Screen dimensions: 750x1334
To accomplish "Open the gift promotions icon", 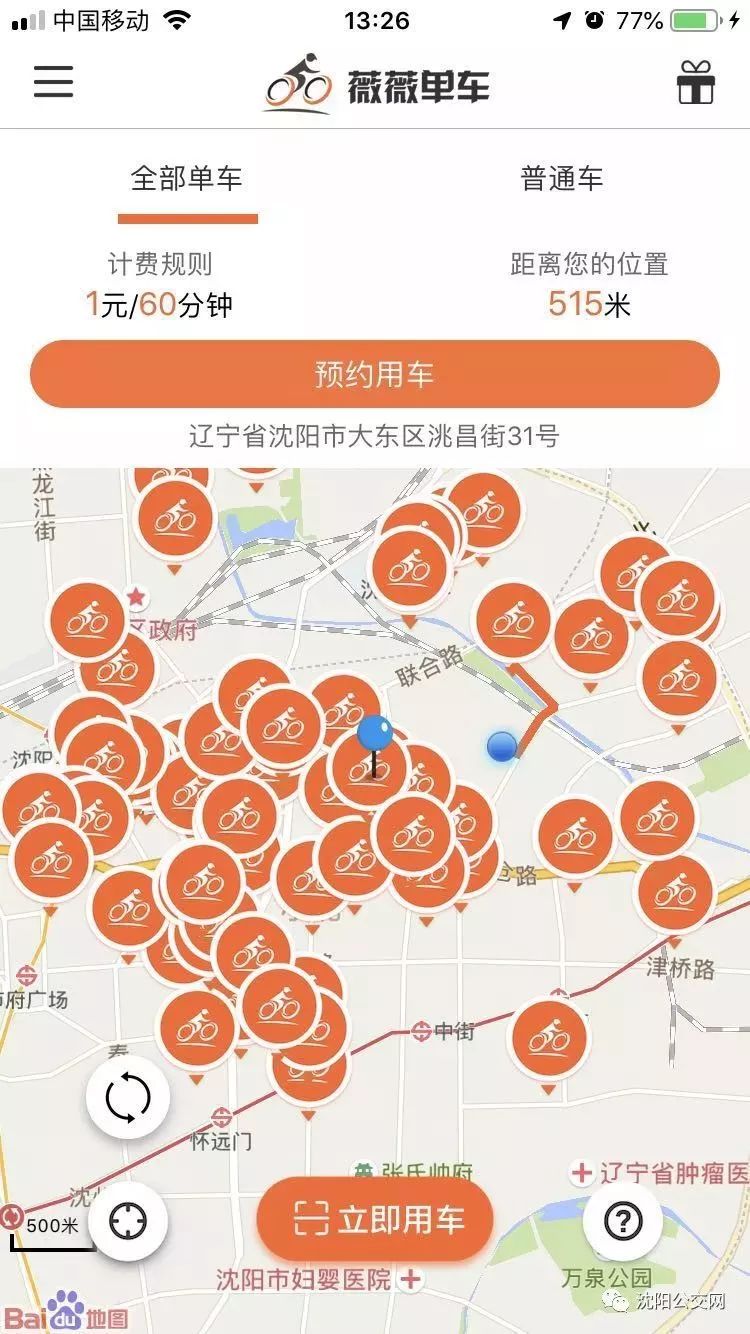I will (697, 82).
